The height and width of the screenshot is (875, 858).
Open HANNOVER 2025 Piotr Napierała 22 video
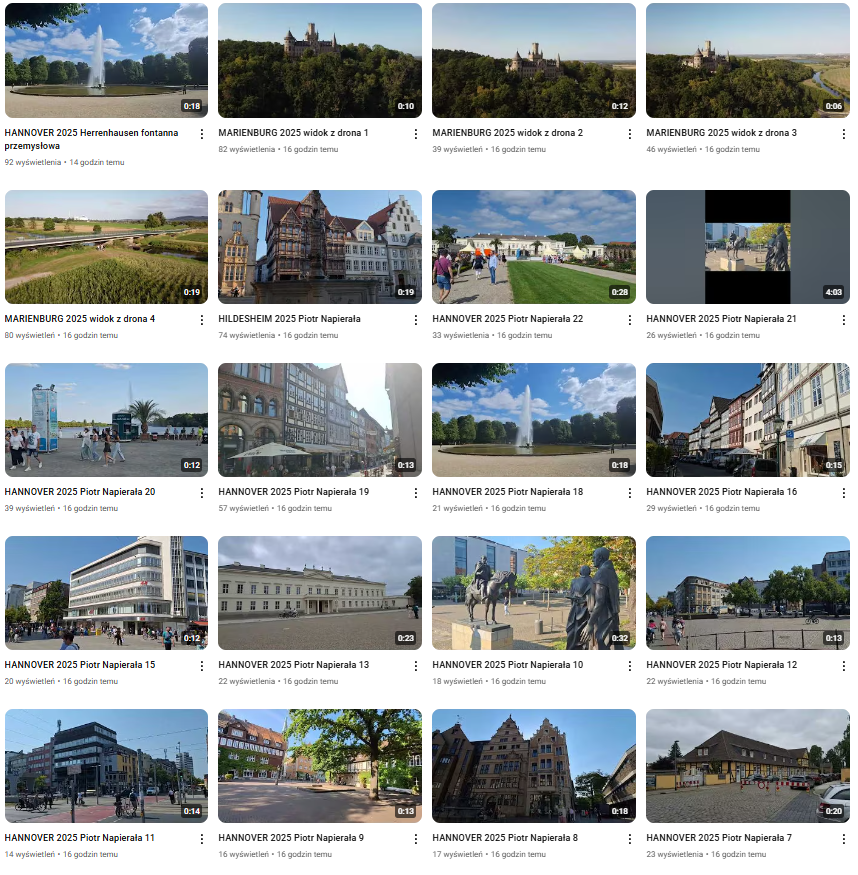pyautogui.click(x=533, y=247)
